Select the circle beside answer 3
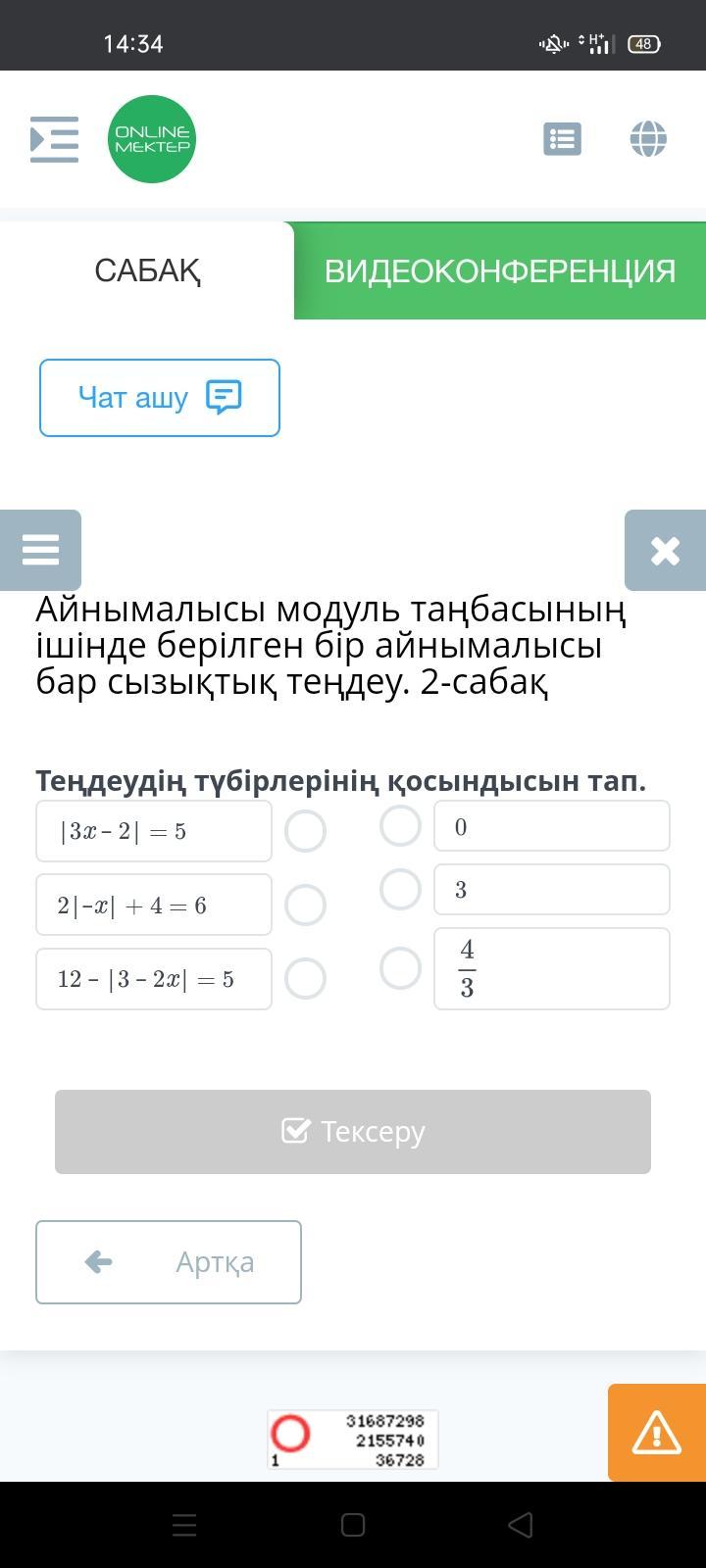Image resolution: width=706 pixels, height=1568 pixels. 400,889
